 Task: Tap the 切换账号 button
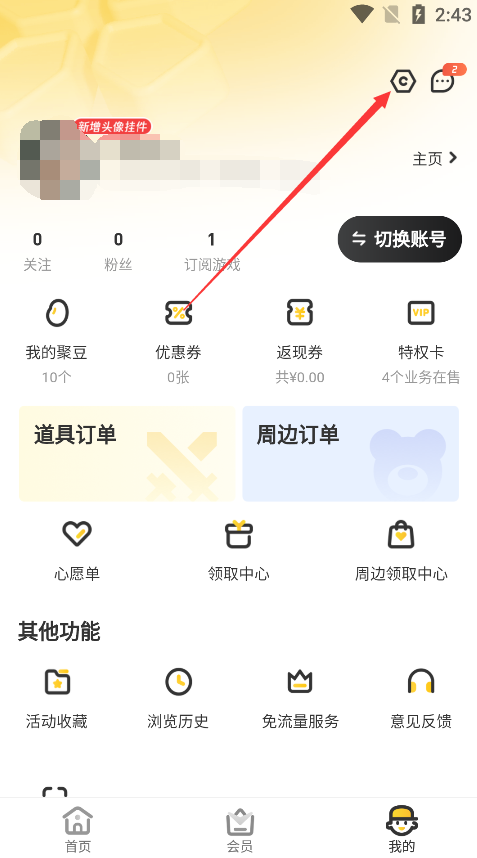[400, 239]
